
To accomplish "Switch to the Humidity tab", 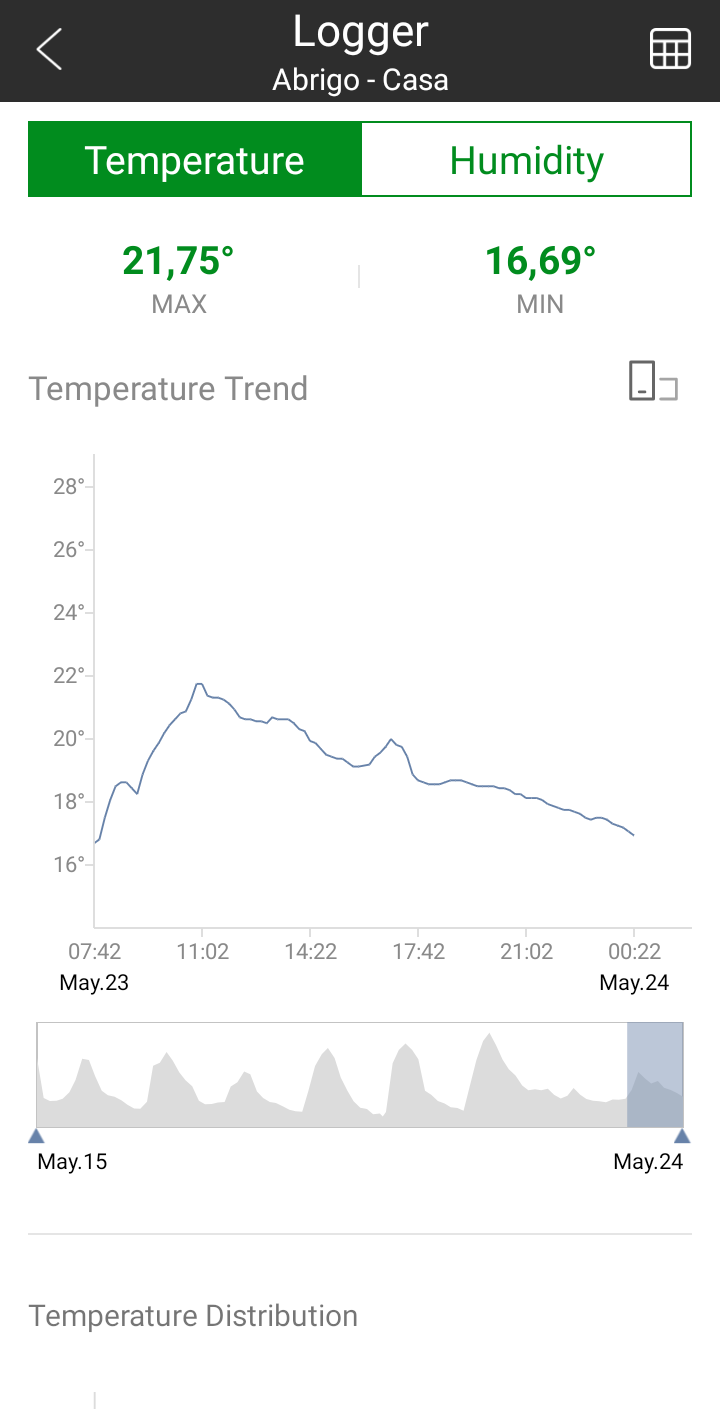I will pyautogui.click(x=526, y=160).
